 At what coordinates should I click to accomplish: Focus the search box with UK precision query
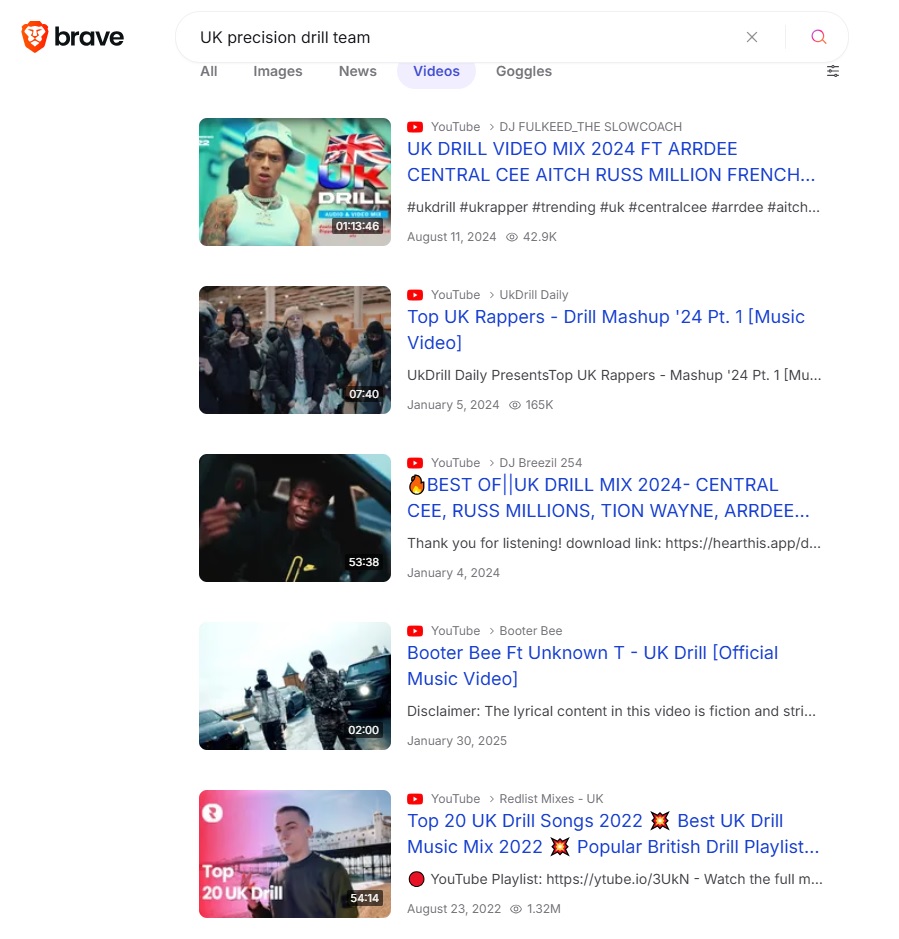coord(460,37)
